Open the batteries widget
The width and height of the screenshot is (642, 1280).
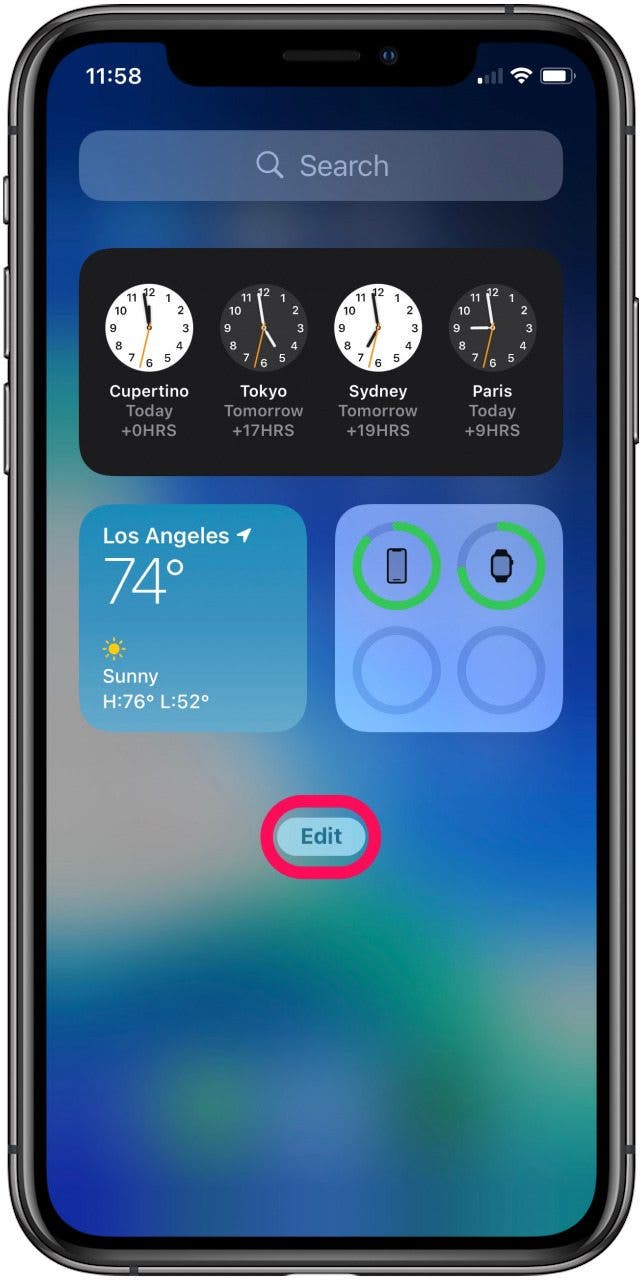pyautogui.click(x=449, y=618)
